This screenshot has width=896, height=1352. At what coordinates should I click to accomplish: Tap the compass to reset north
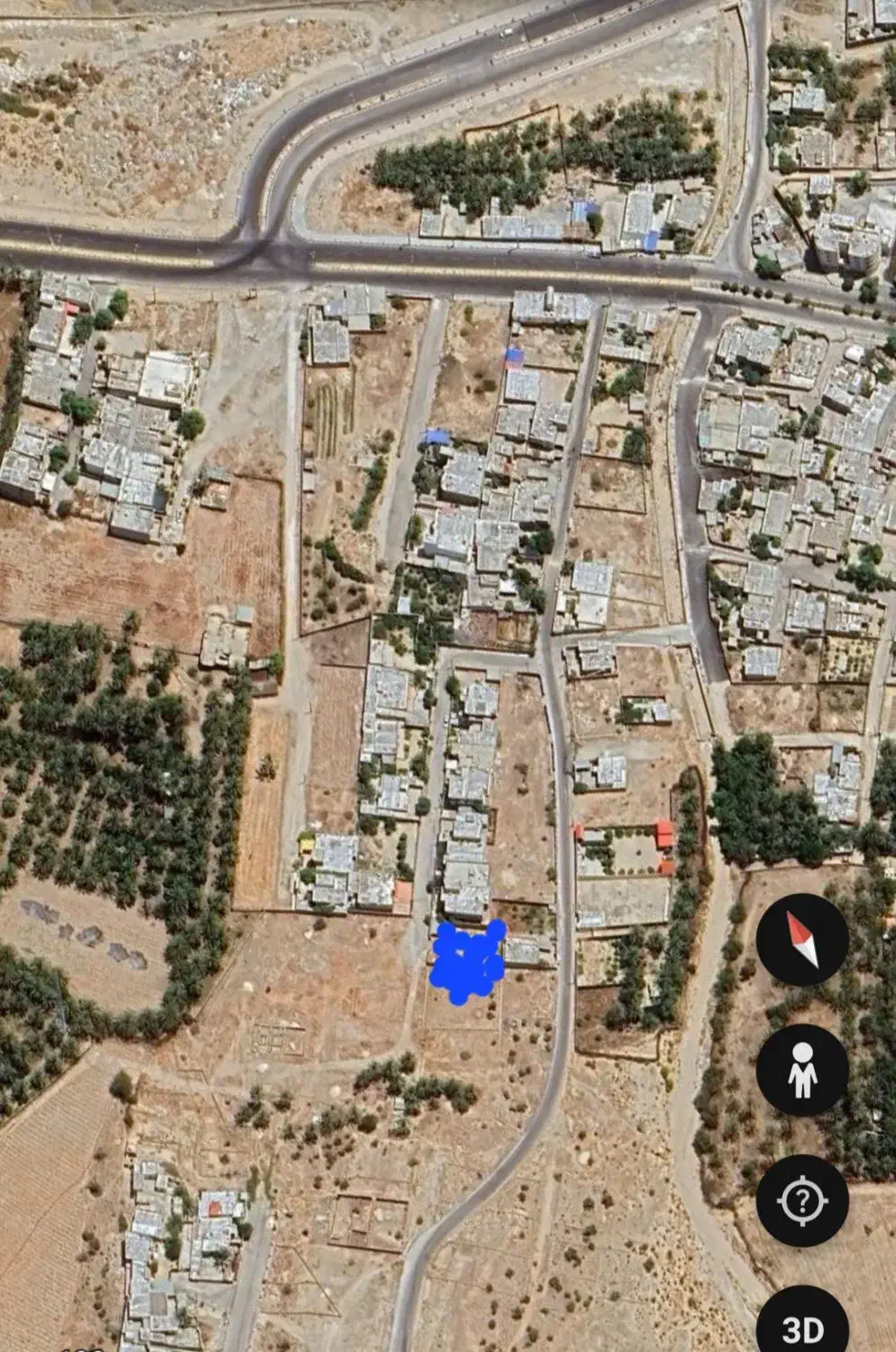point(801,939)
